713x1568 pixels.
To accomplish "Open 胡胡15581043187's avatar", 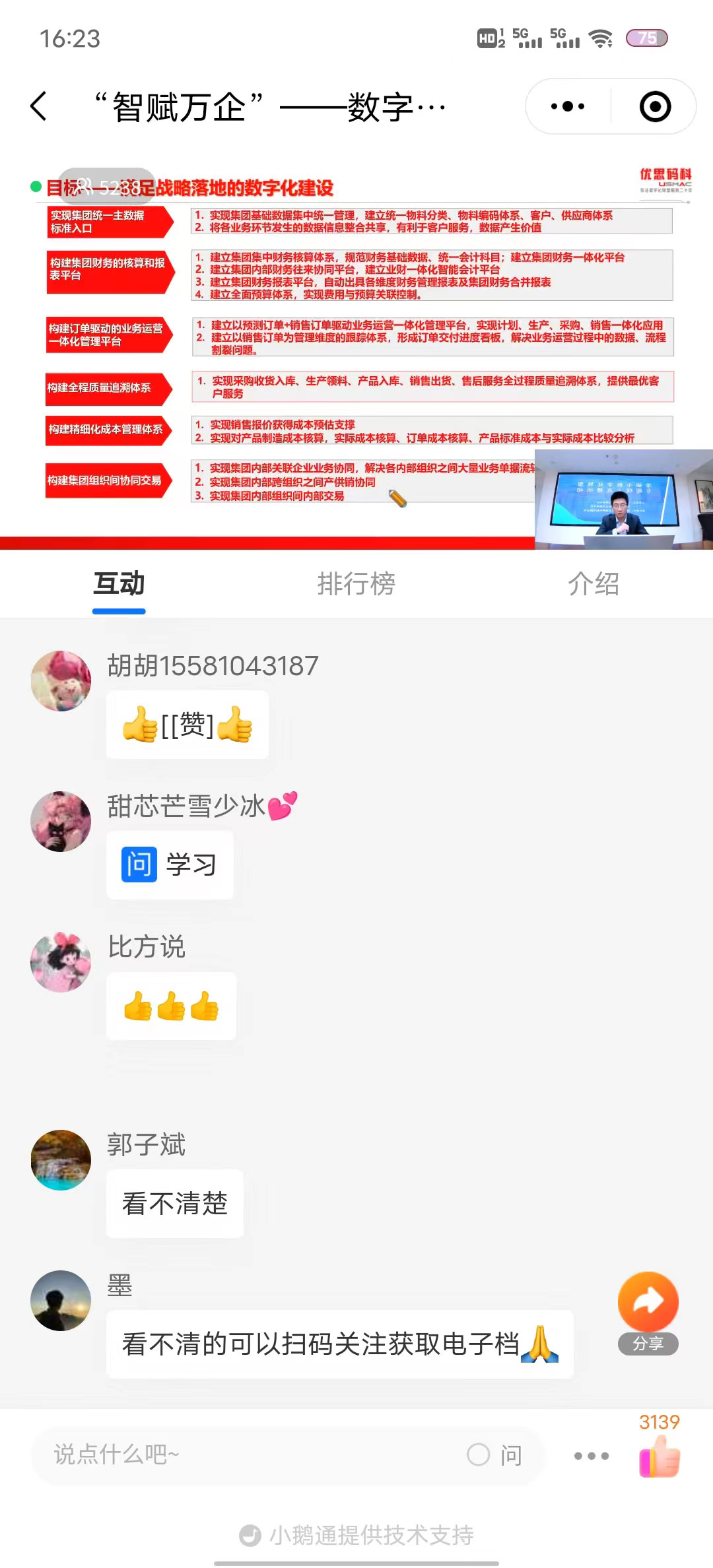I will coord(61,680).
